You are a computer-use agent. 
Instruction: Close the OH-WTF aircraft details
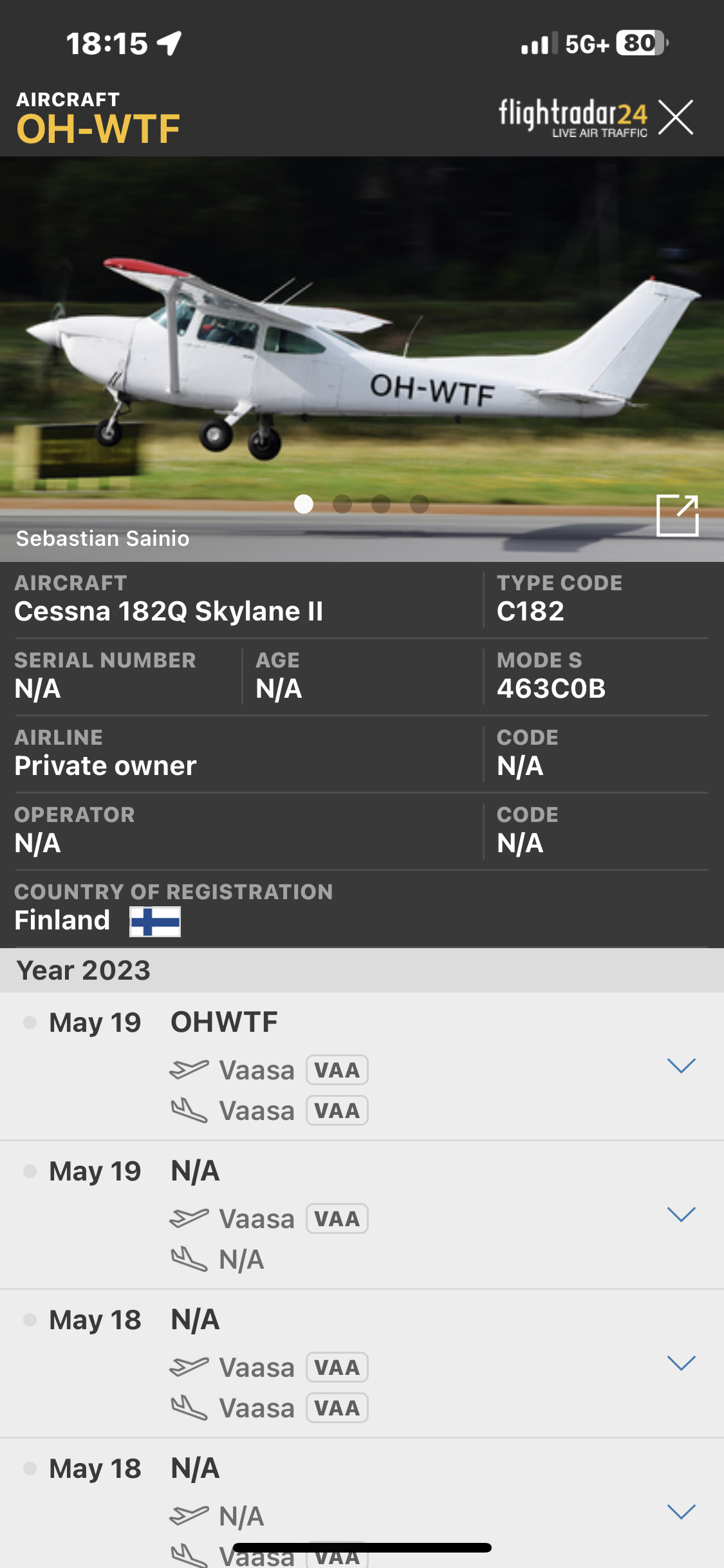point(676,117)
